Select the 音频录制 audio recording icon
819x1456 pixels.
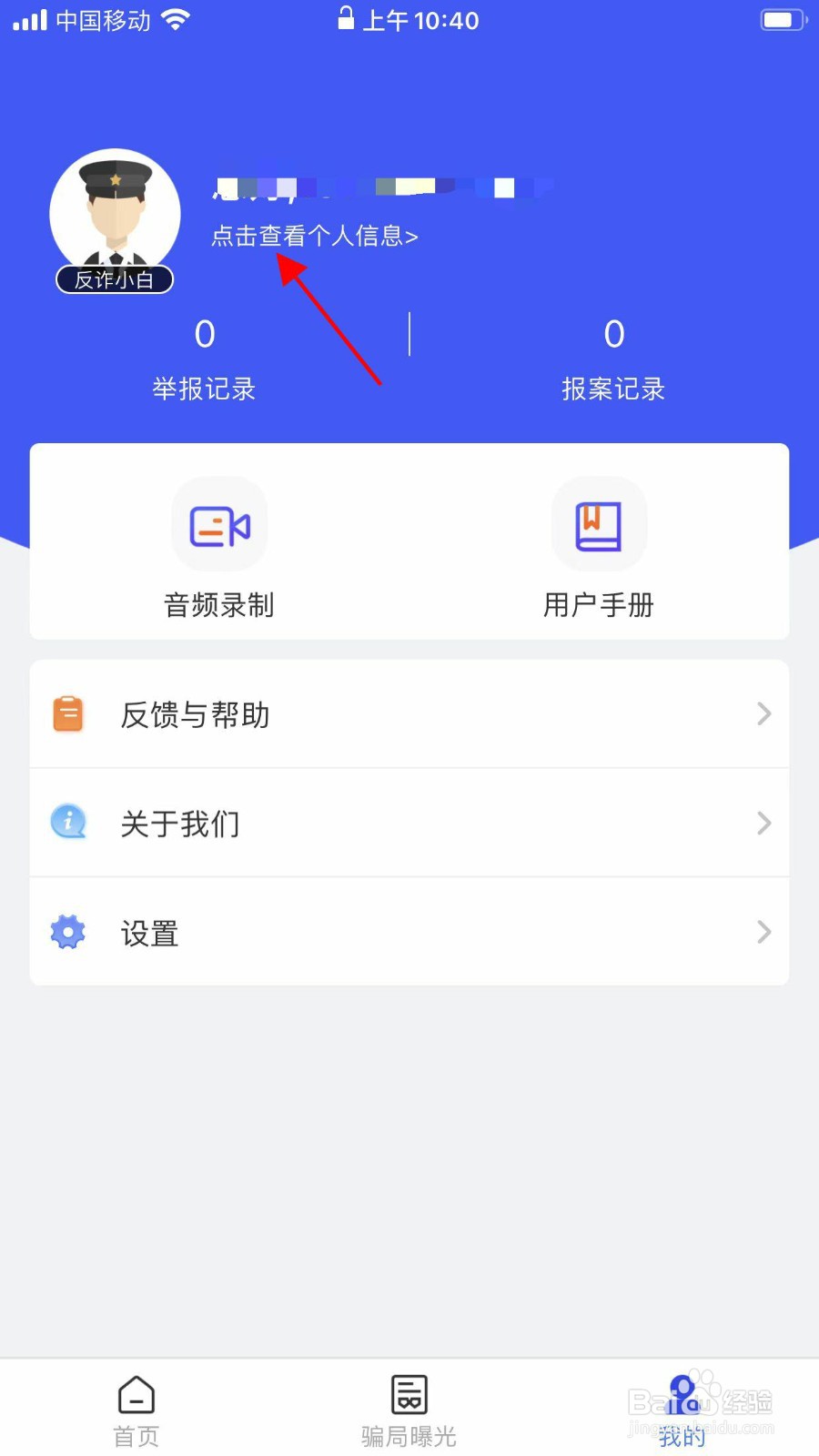[218, 524]
